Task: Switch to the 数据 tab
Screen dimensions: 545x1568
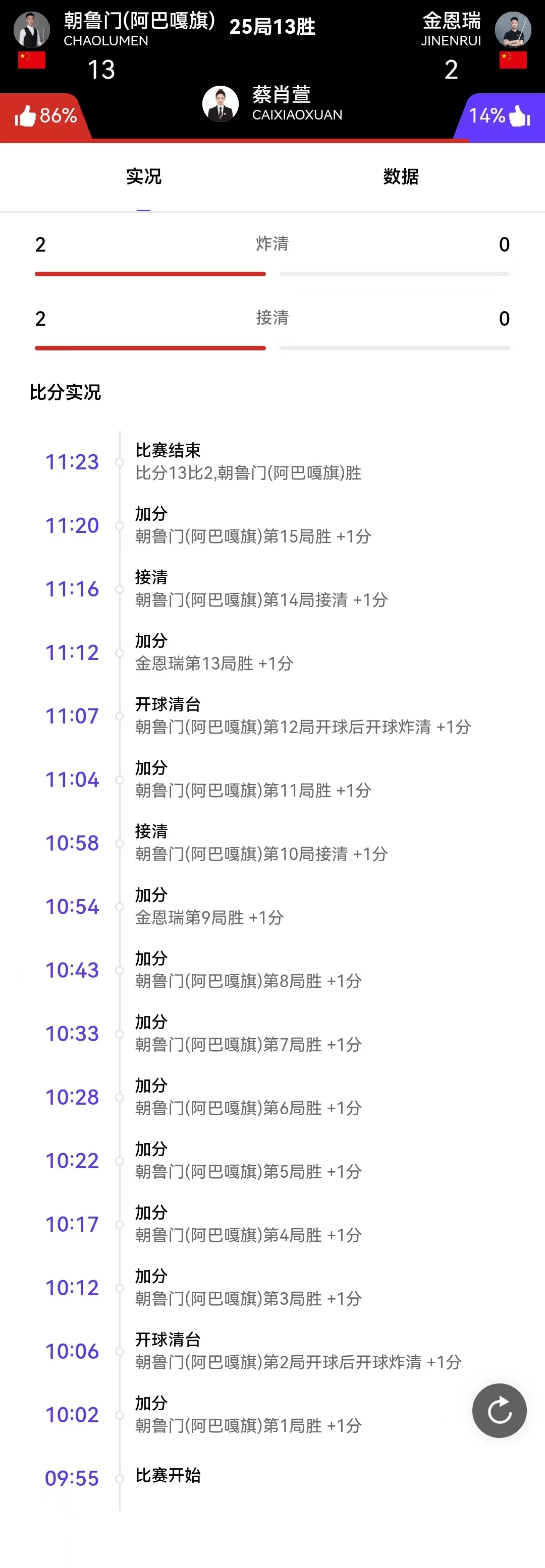Action: pos(401,176)
